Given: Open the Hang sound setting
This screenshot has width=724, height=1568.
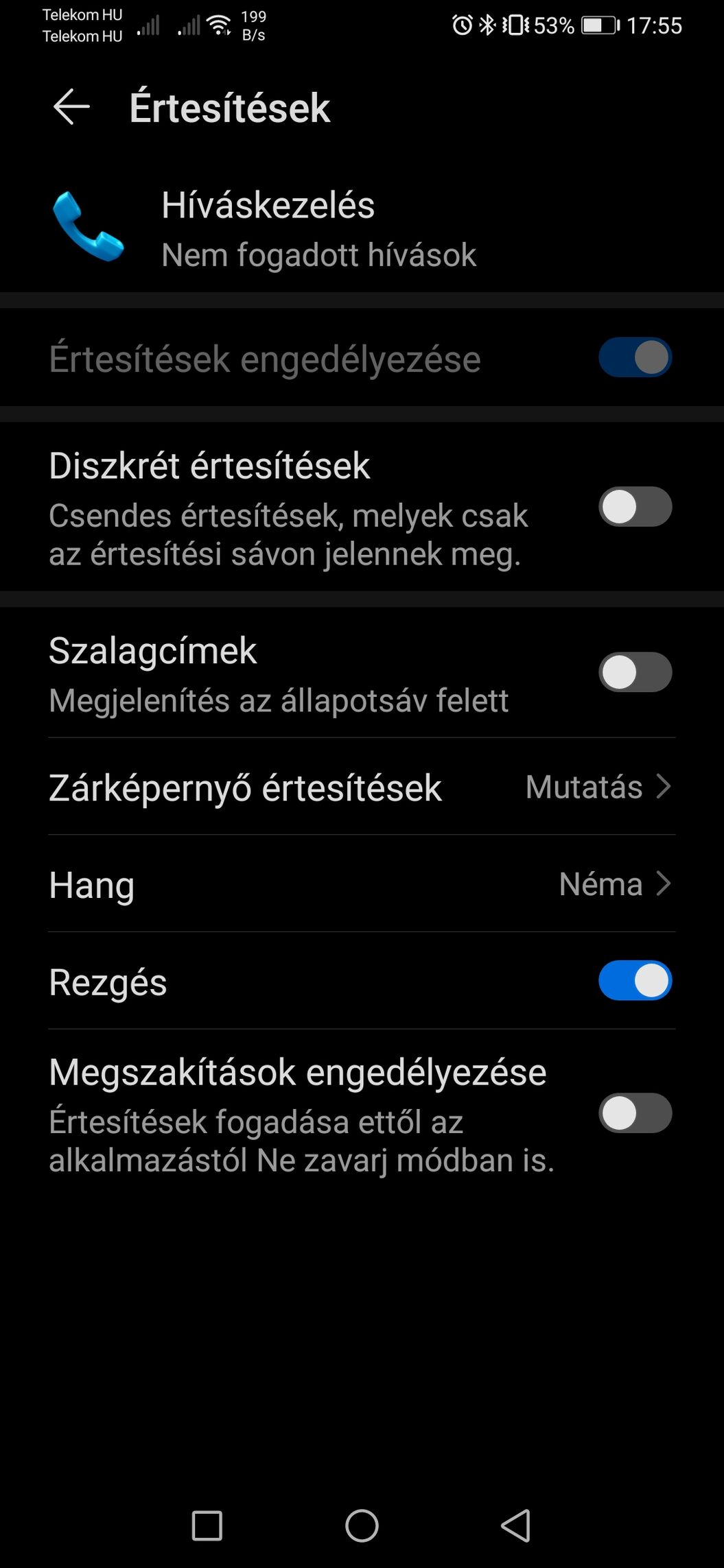Looking at the screenshot, I should (x=362, y=884).
